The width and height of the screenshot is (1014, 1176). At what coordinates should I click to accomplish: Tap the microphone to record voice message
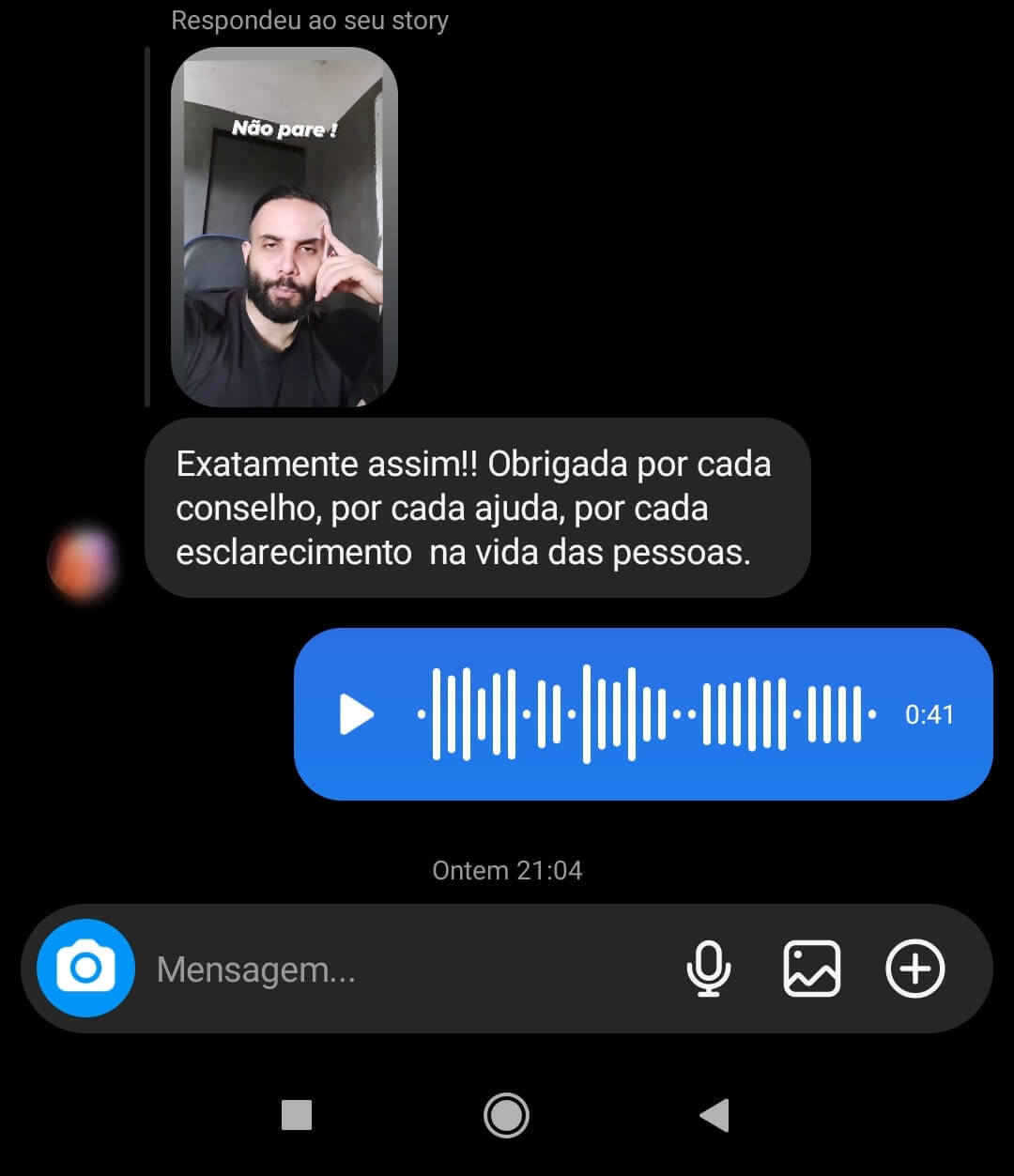click(711, 969)
